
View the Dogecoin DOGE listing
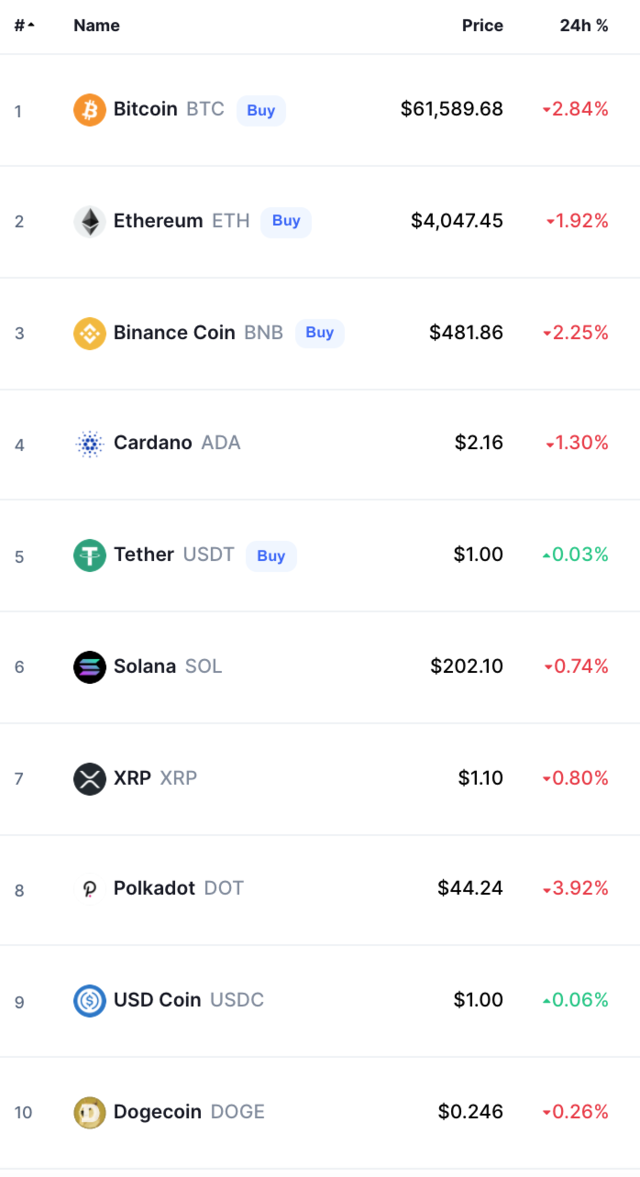(x=320, y=1112)
